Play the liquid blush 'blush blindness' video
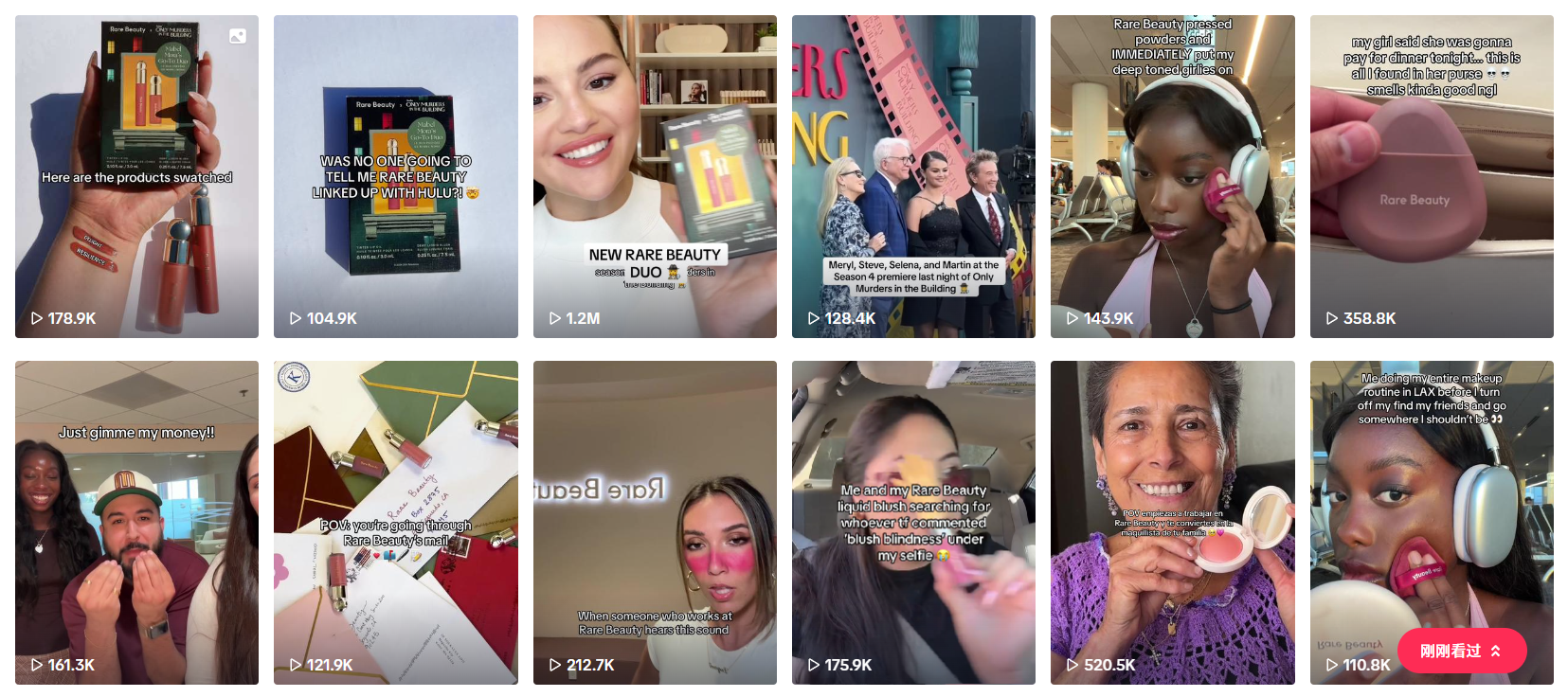Viewport: 1568px width, 697px height. 913,522
